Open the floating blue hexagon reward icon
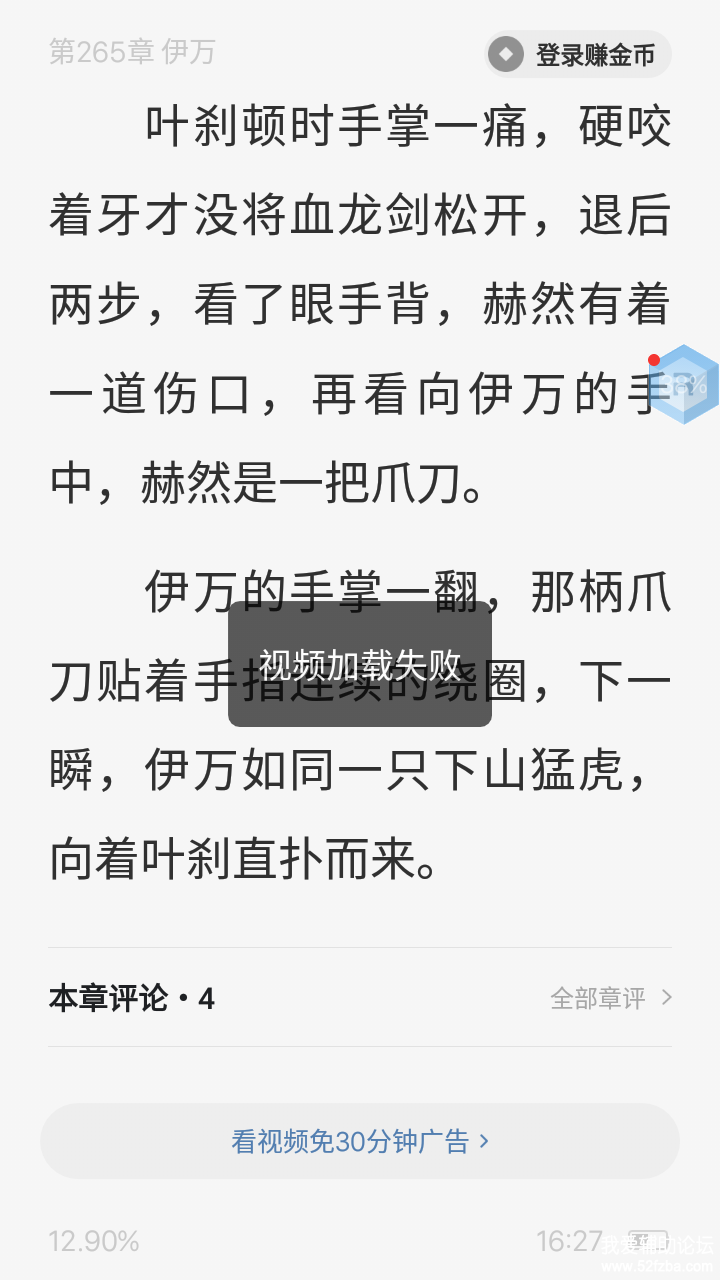Image resolution: width=720 pixels, height=1280 pixels. coord(685,384)
